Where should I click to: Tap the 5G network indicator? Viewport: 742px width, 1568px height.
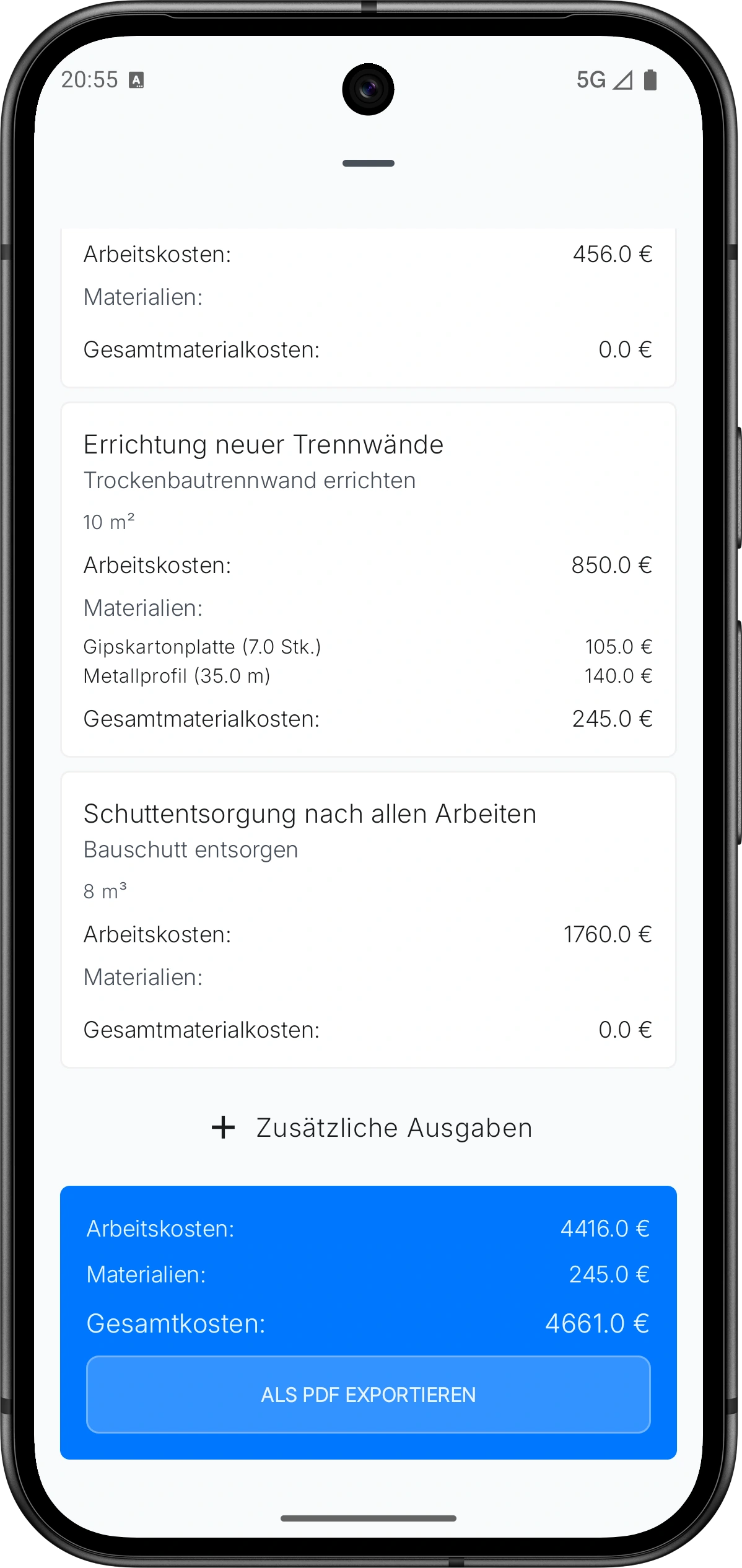click(590, 81)
